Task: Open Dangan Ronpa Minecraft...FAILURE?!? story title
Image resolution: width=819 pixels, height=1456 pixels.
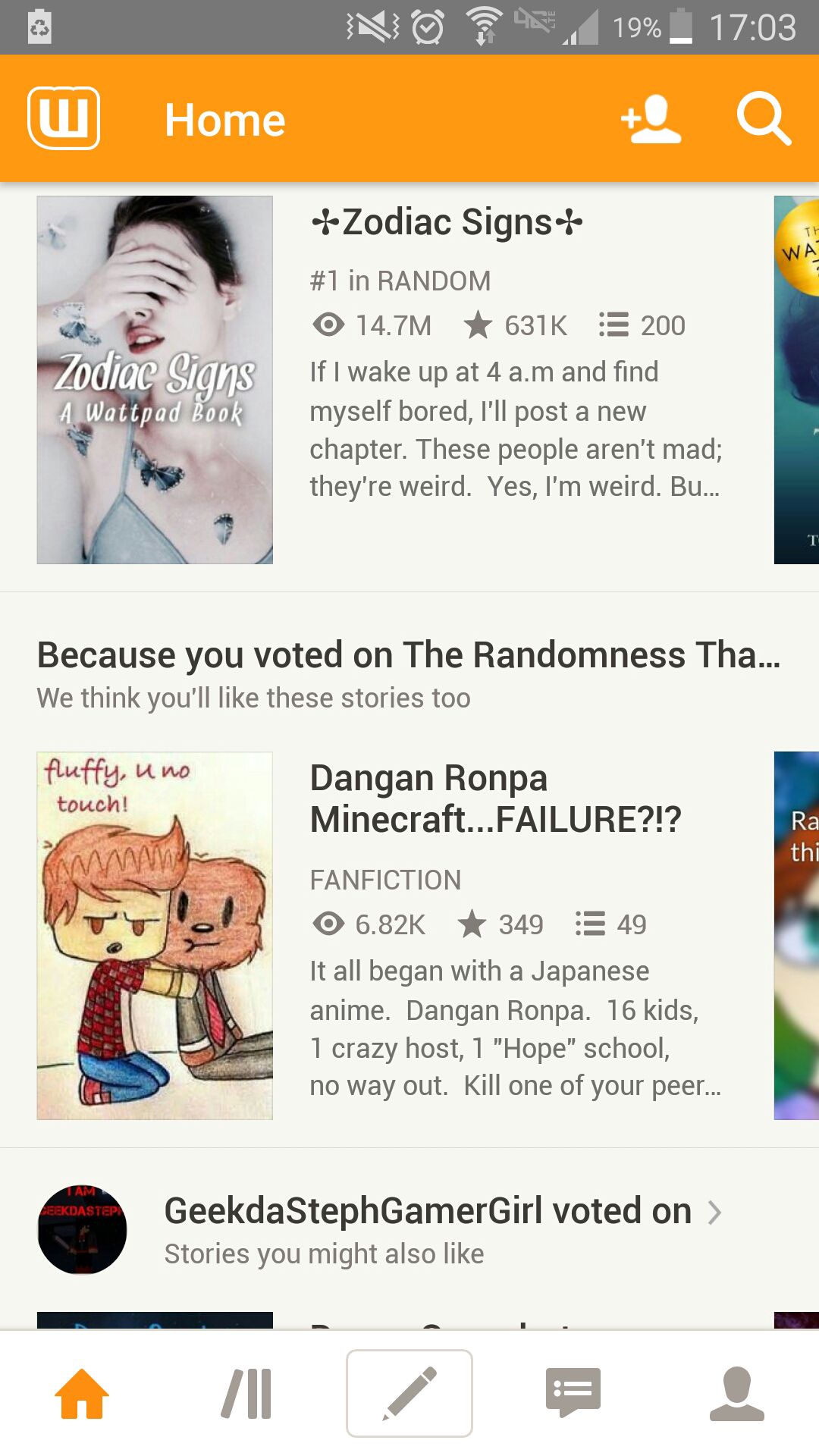Action: 494,799
